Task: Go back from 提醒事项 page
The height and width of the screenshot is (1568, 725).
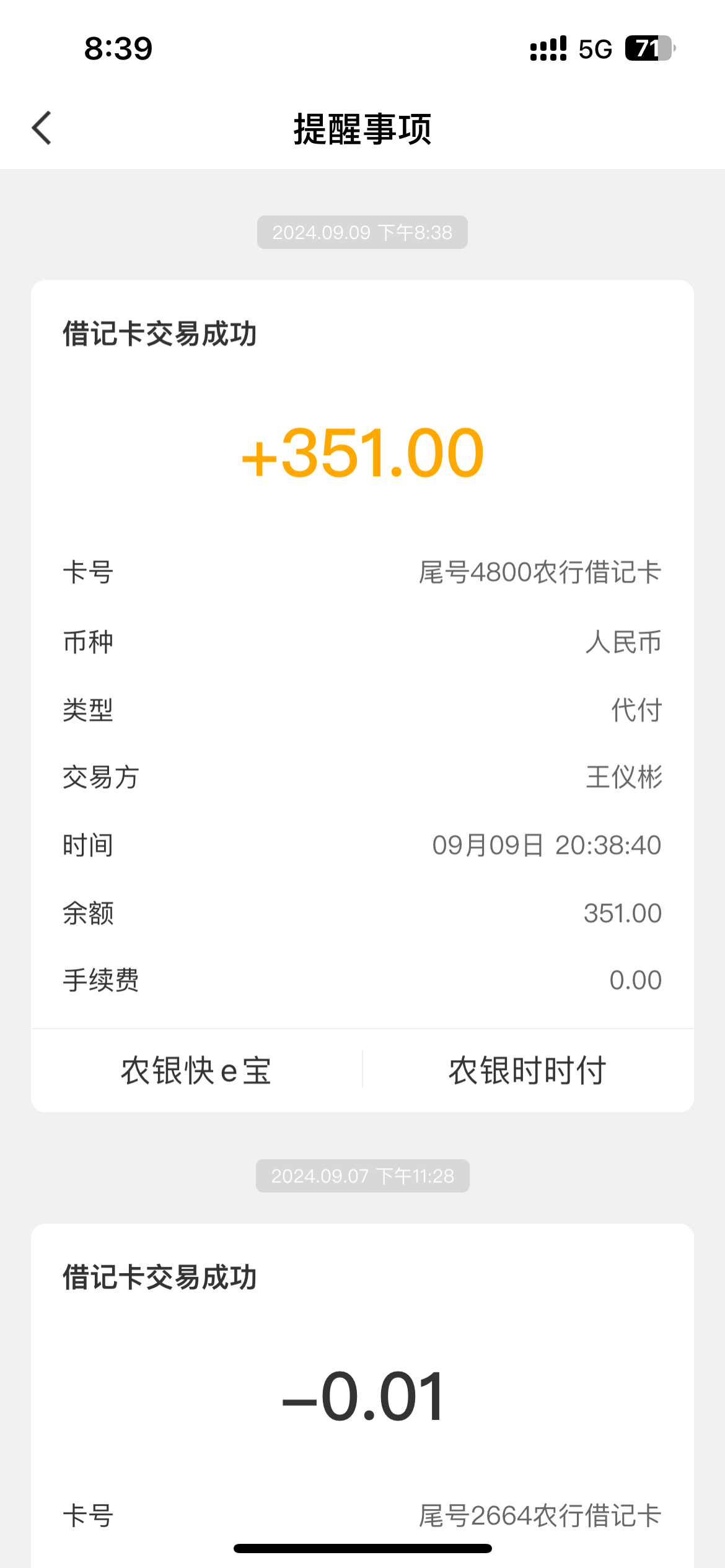Action: 42,128
